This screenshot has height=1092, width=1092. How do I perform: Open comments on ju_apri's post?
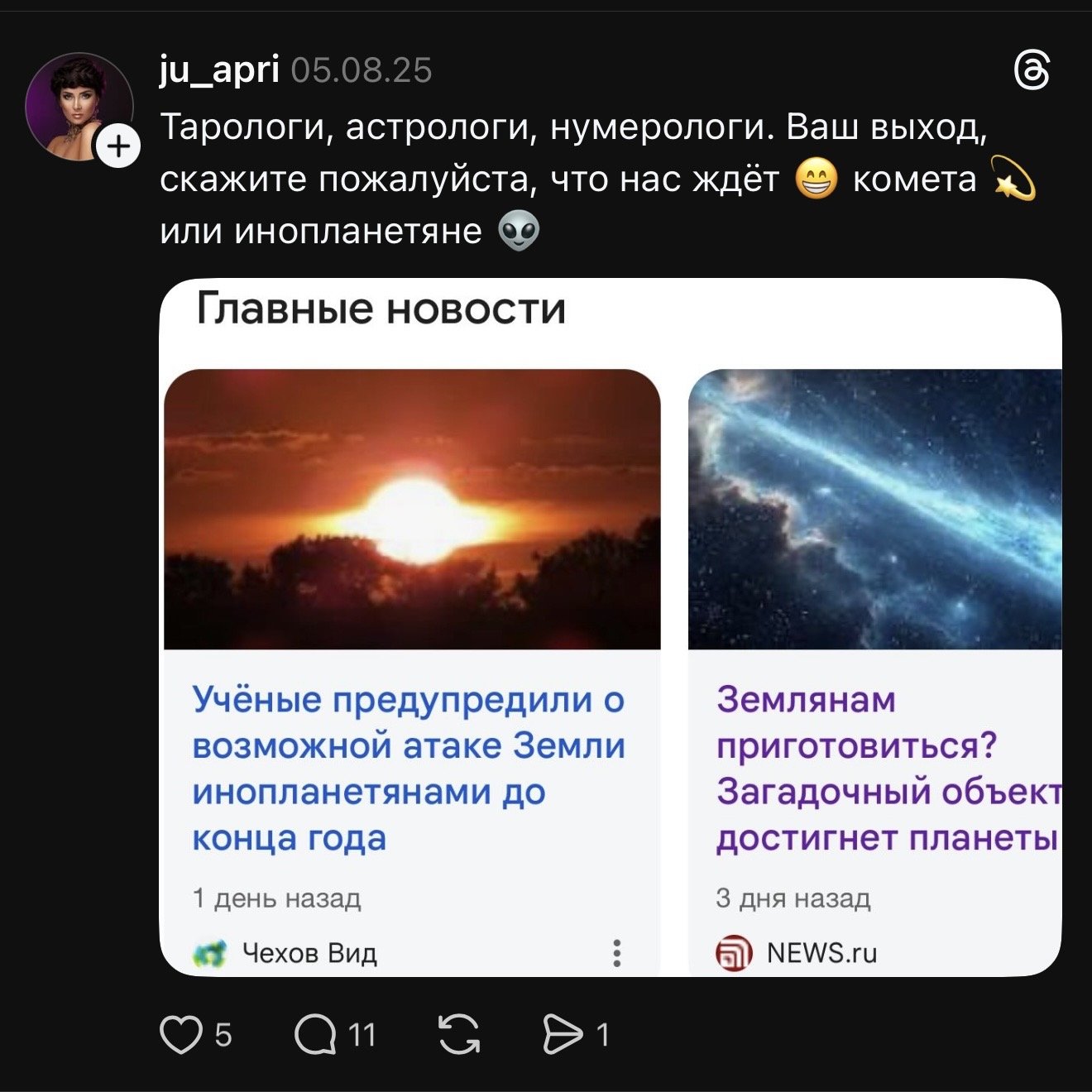315,1034
